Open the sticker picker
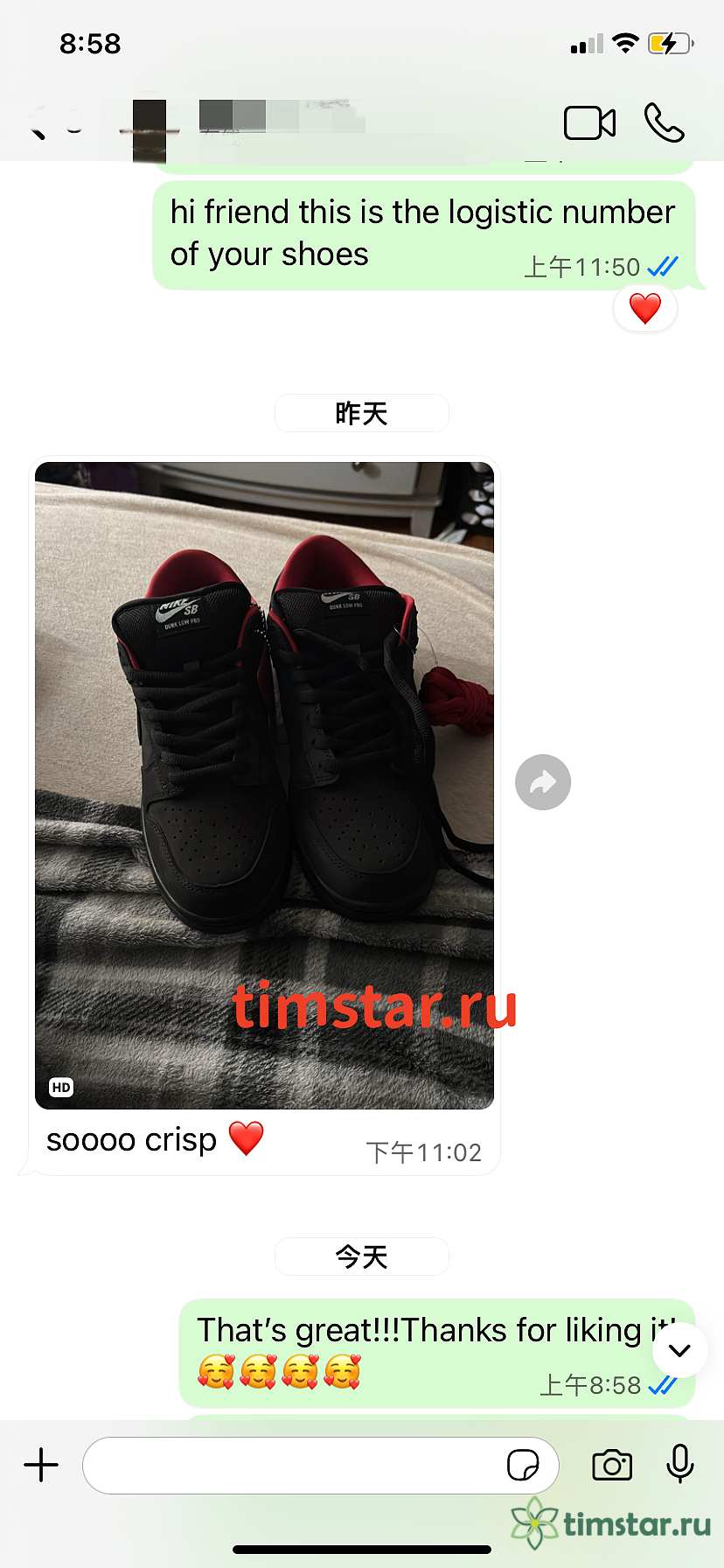Viewport: 724px width, 1568px height. pos(523,1465)
